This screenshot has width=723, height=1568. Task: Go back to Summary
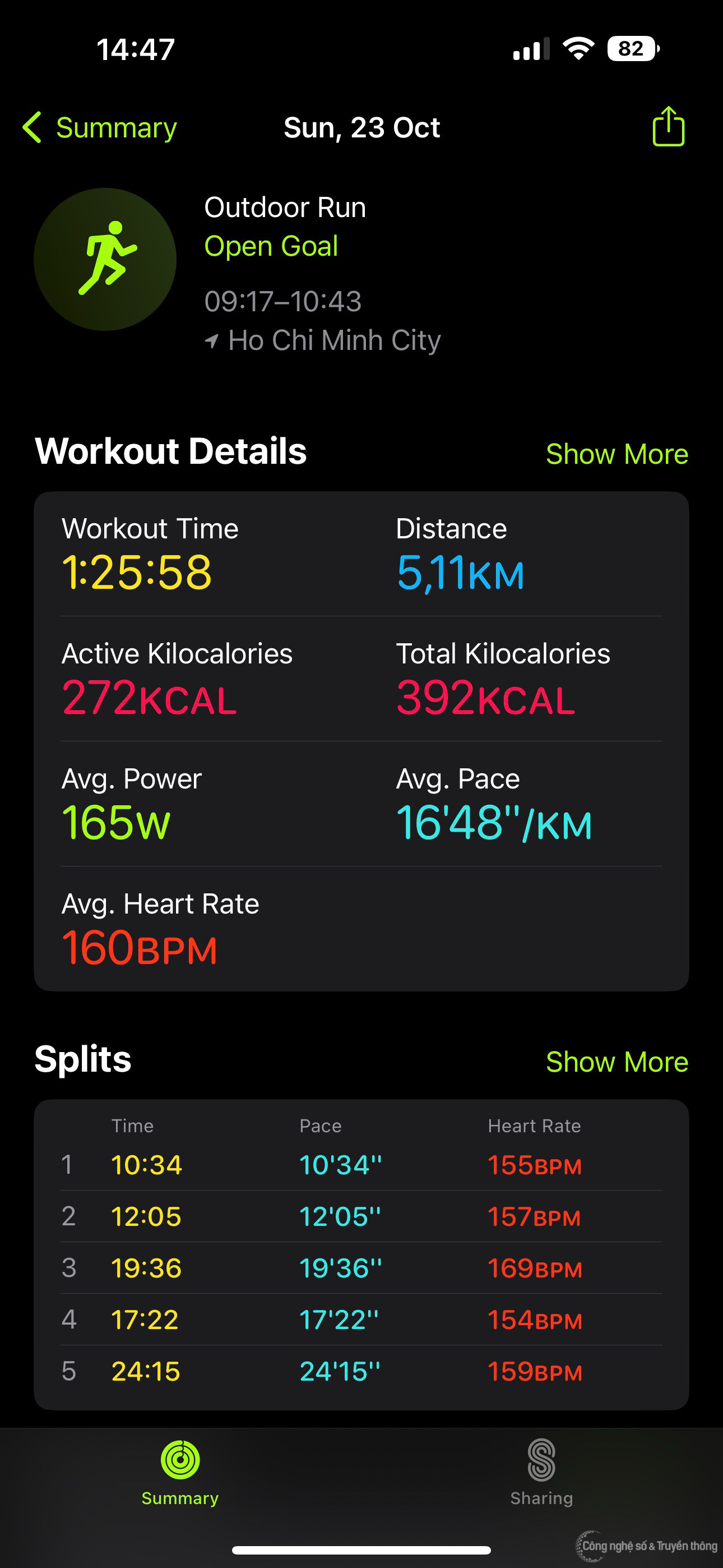[100, 128]
